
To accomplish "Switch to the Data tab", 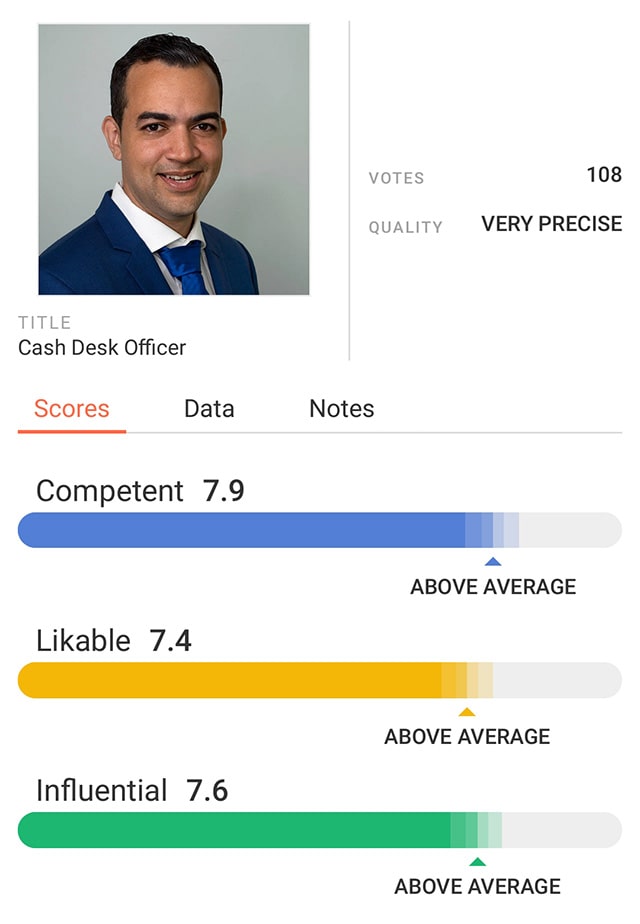I will (x=209, y=409).
